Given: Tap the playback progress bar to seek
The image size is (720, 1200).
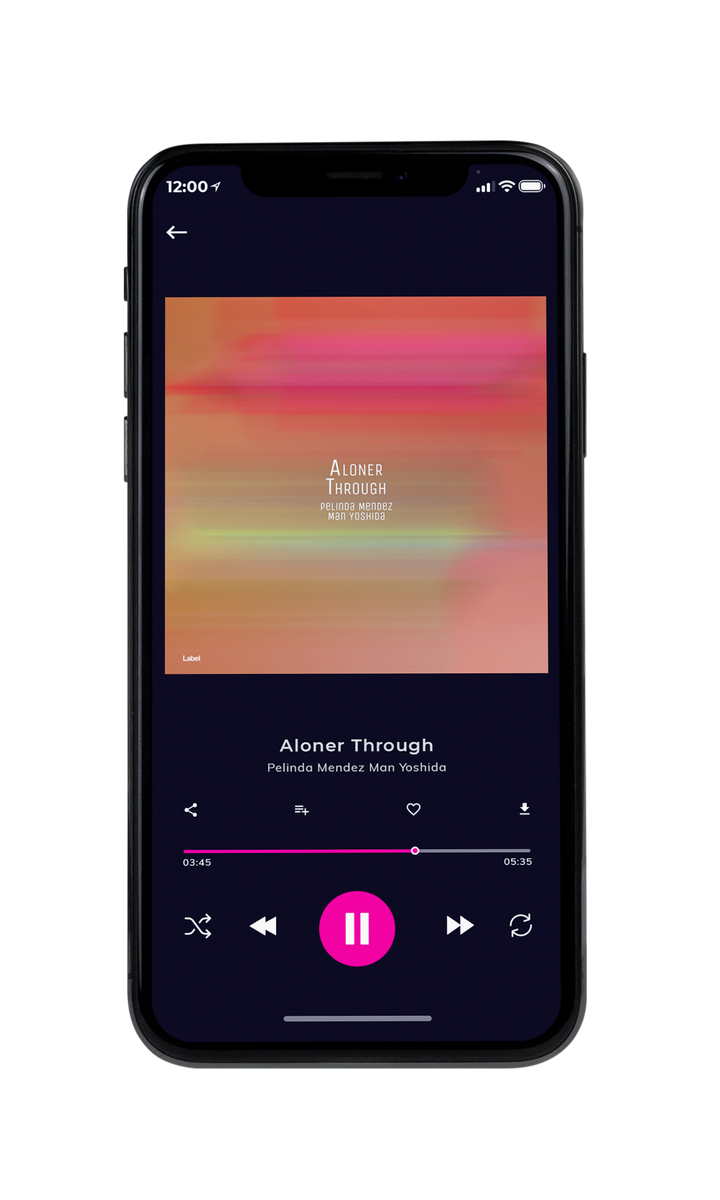Looking at the screenshot, I should (357, 851).
